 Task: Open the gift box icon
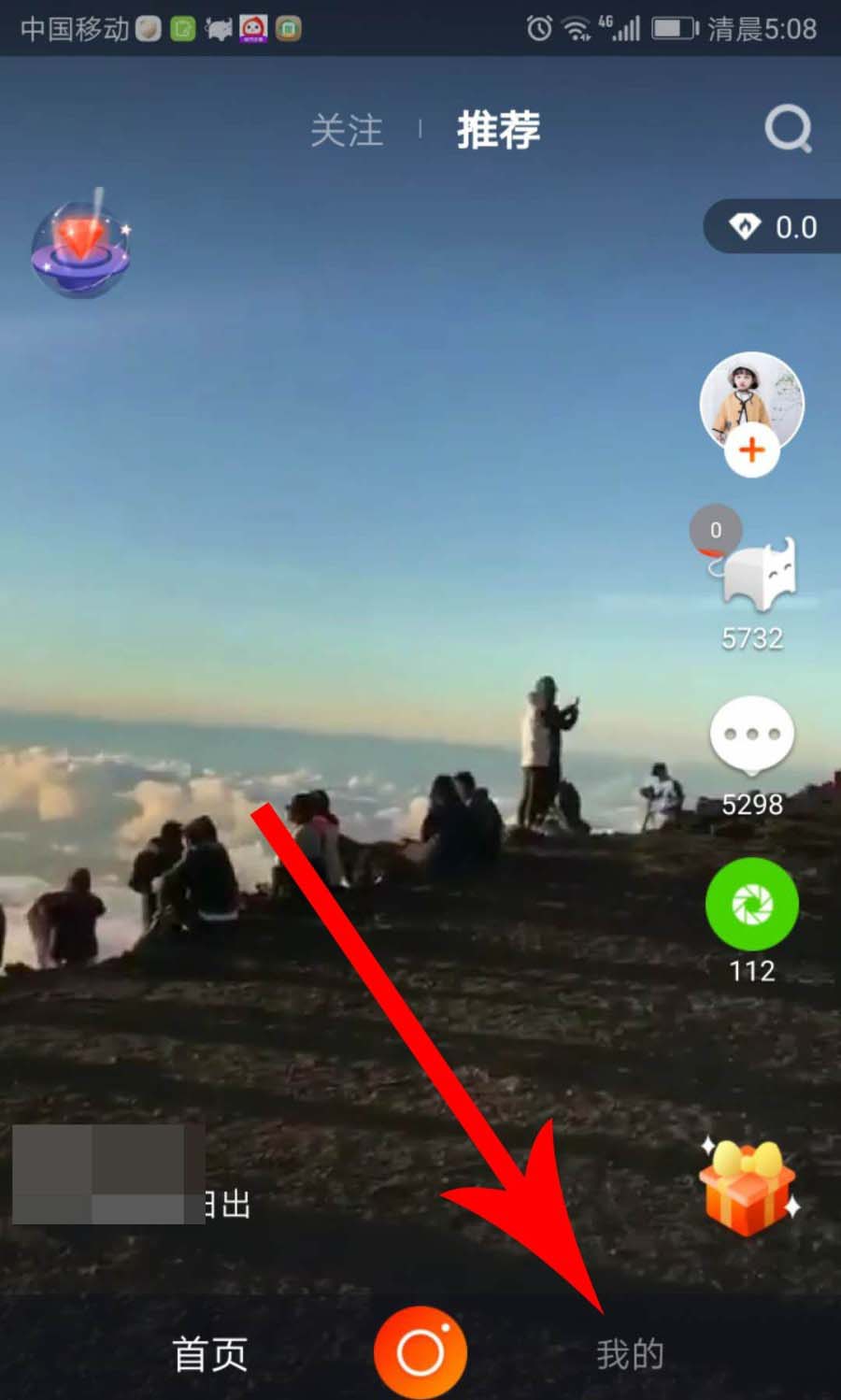tap(748, 1187)
